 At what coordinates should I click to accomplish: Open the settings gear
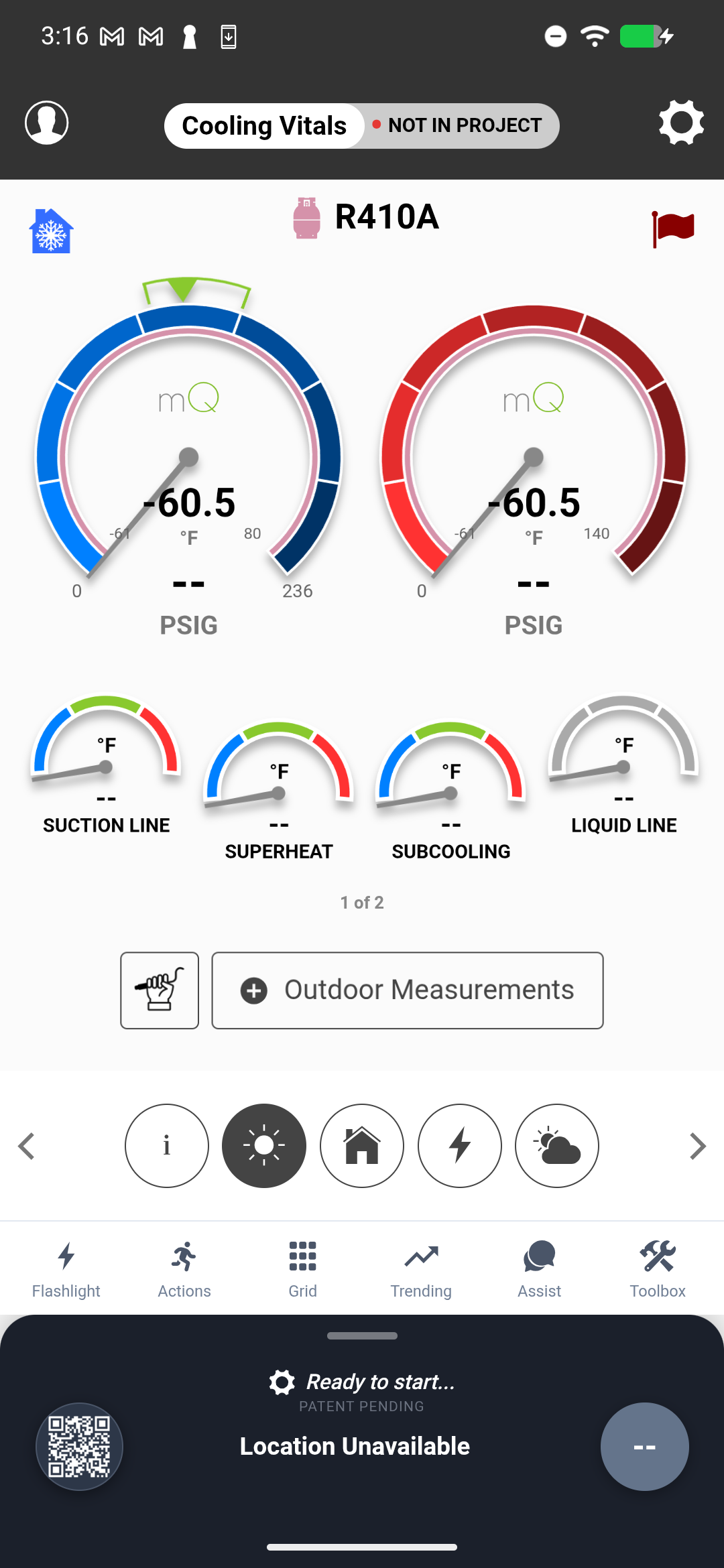pyautogui.click(x=681, y=123)
